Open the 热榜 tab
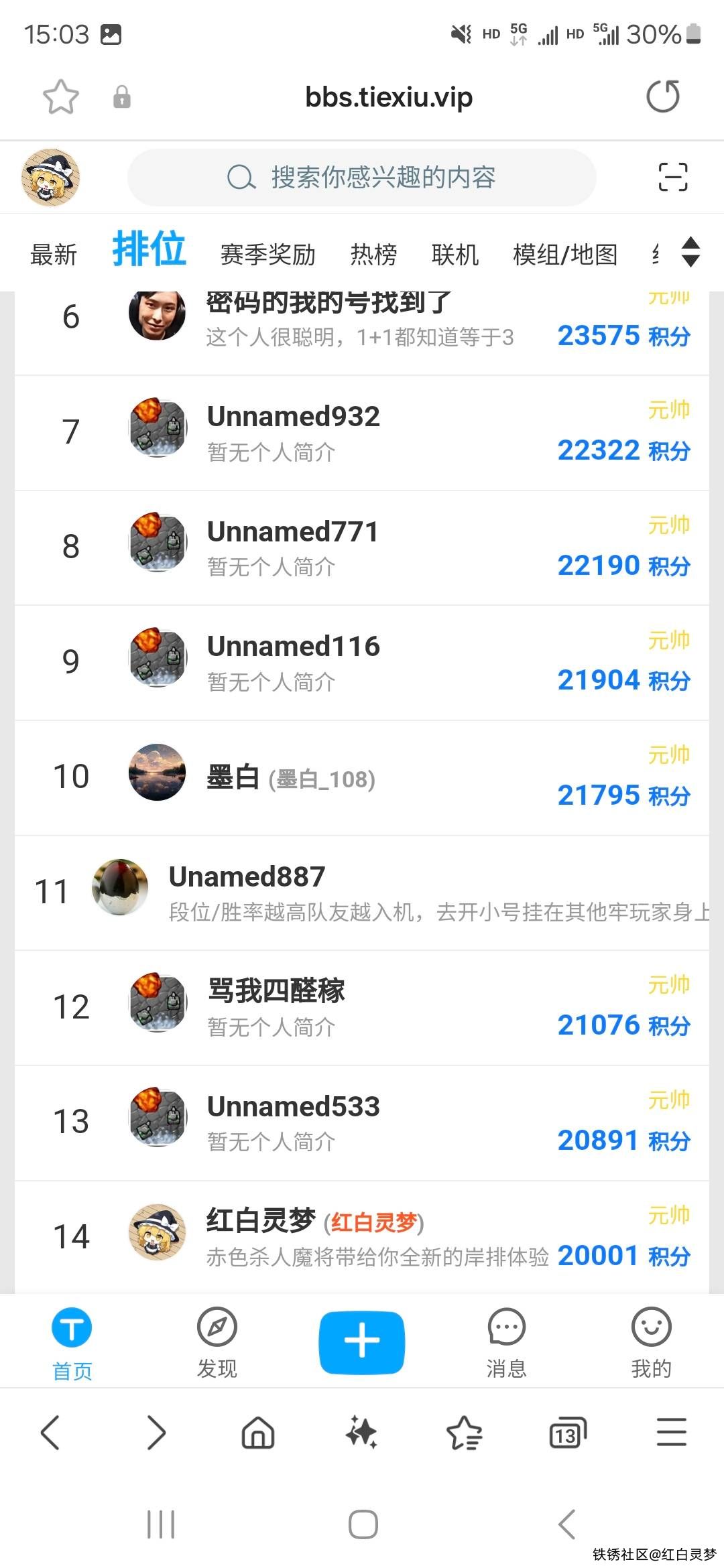The width and height of the screenshot is (724, 1568). click(373, 255)
